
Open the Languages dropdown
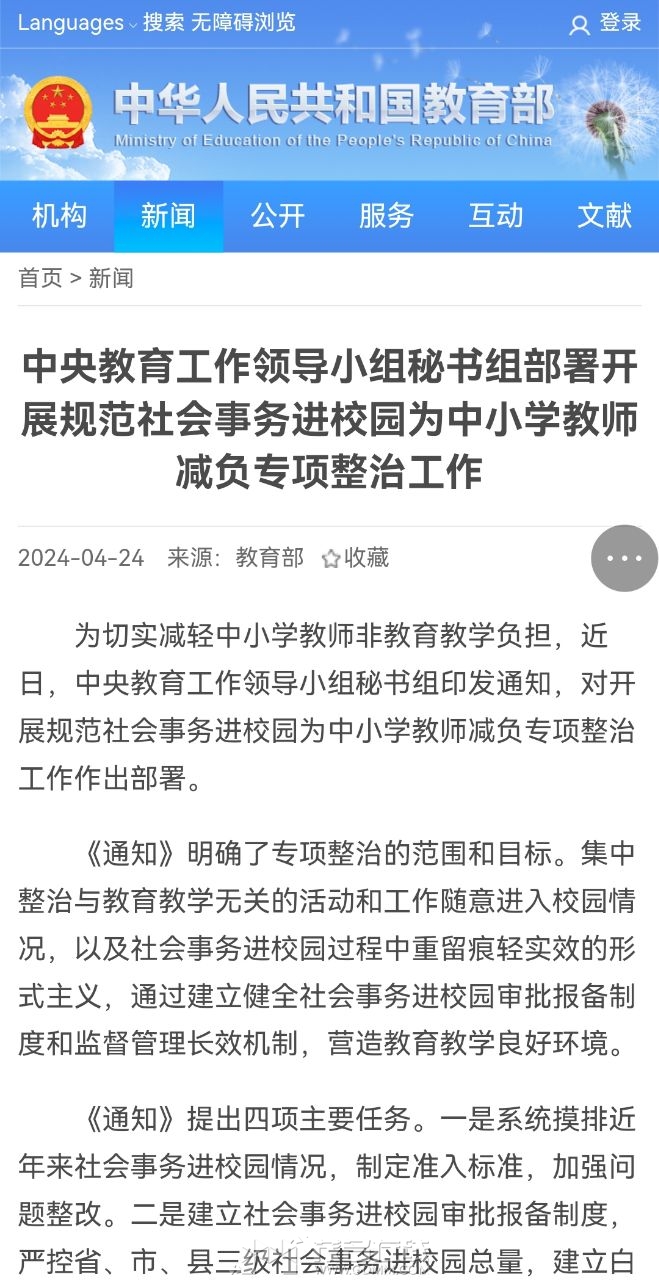click(x=77, y=23)
